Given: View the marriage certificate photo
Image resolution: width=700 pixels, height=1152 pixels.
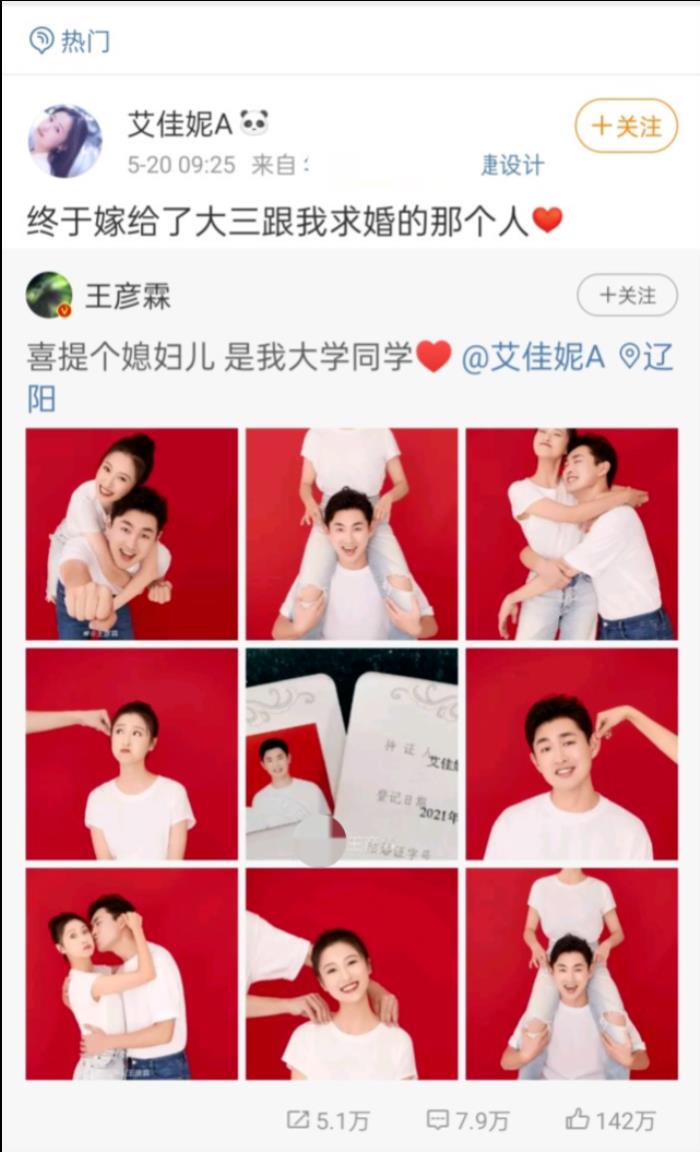Looking at the screenshot, I should 352,754.
